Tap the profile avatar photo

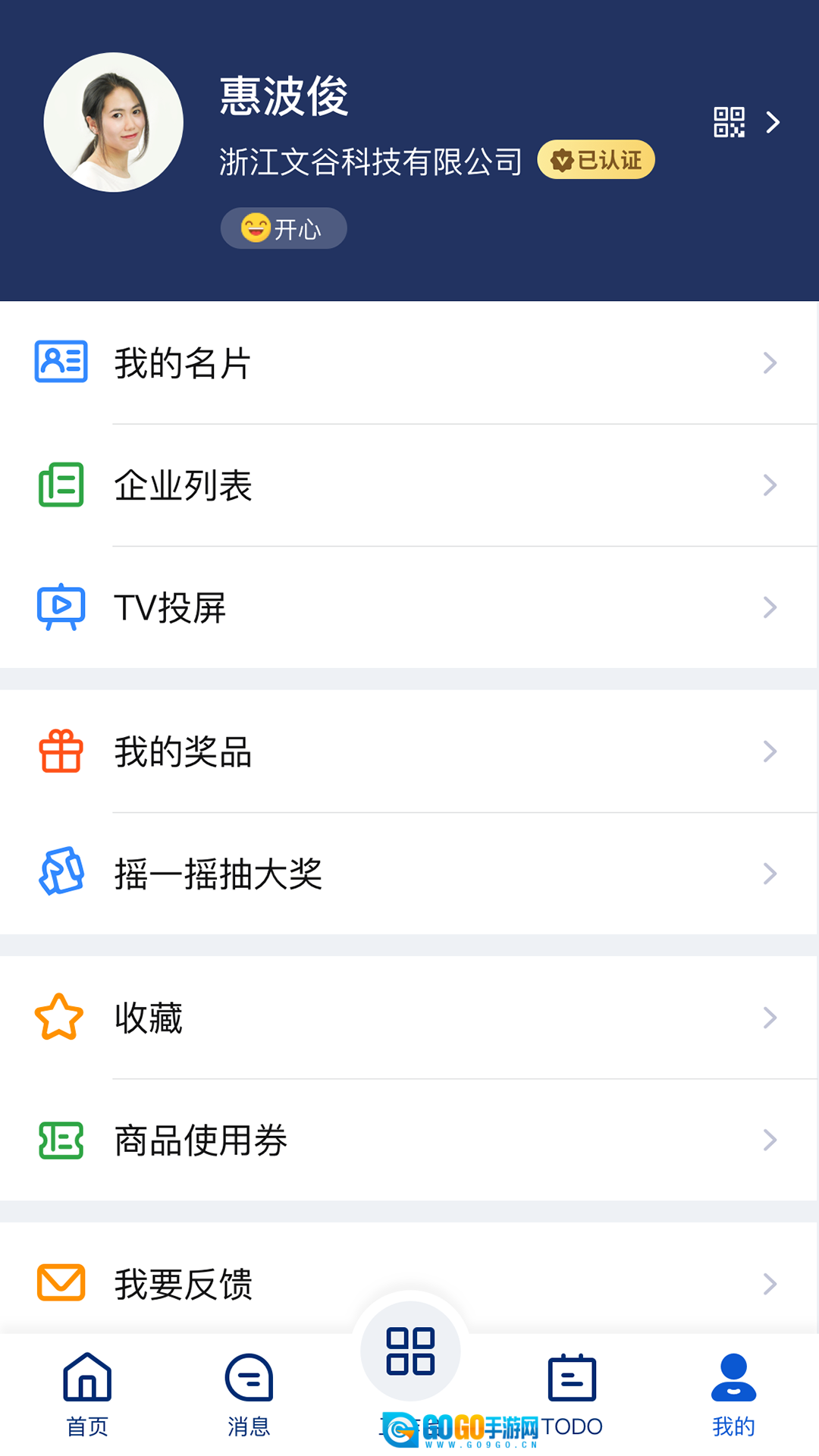tap(114, 122)
